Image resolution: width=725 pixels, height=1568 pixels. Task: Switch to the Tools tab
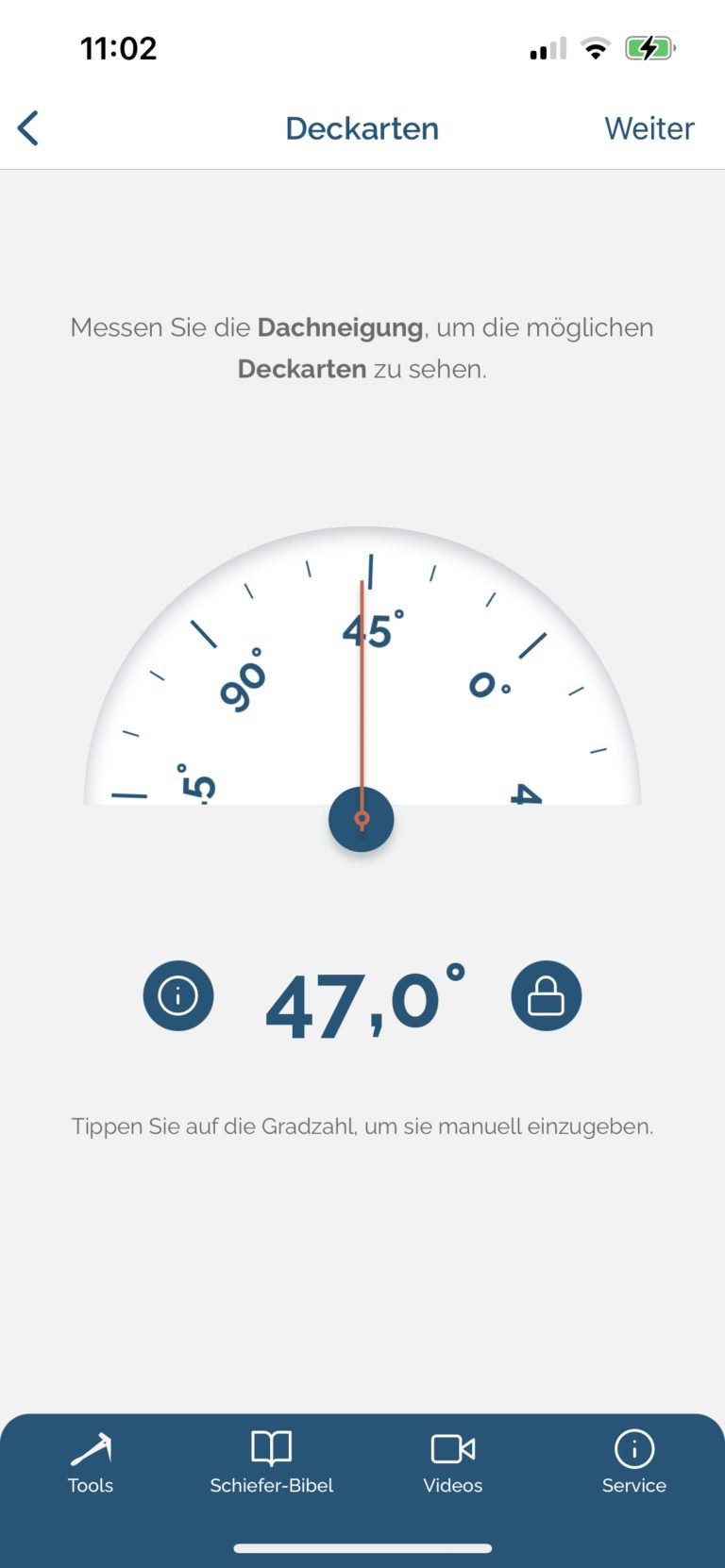point(91,1462)
